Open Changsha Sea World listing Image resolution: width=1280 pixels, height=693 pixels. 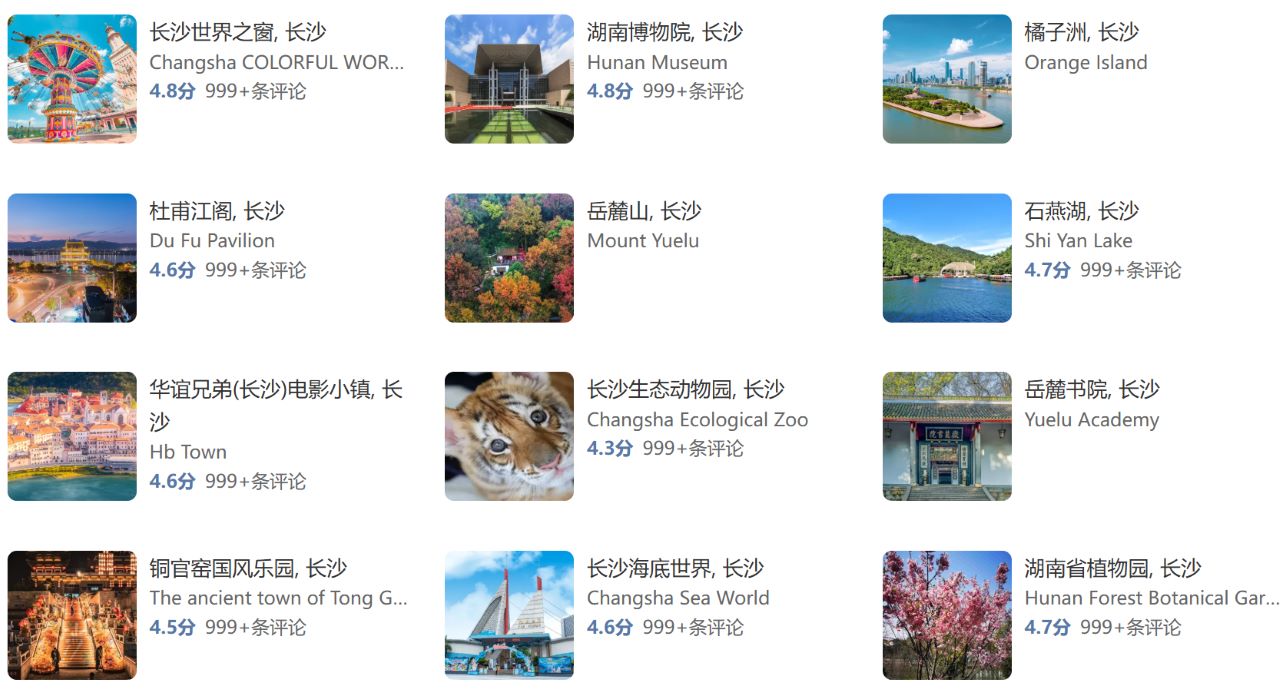pyautogui.click(x=675, y=569)
